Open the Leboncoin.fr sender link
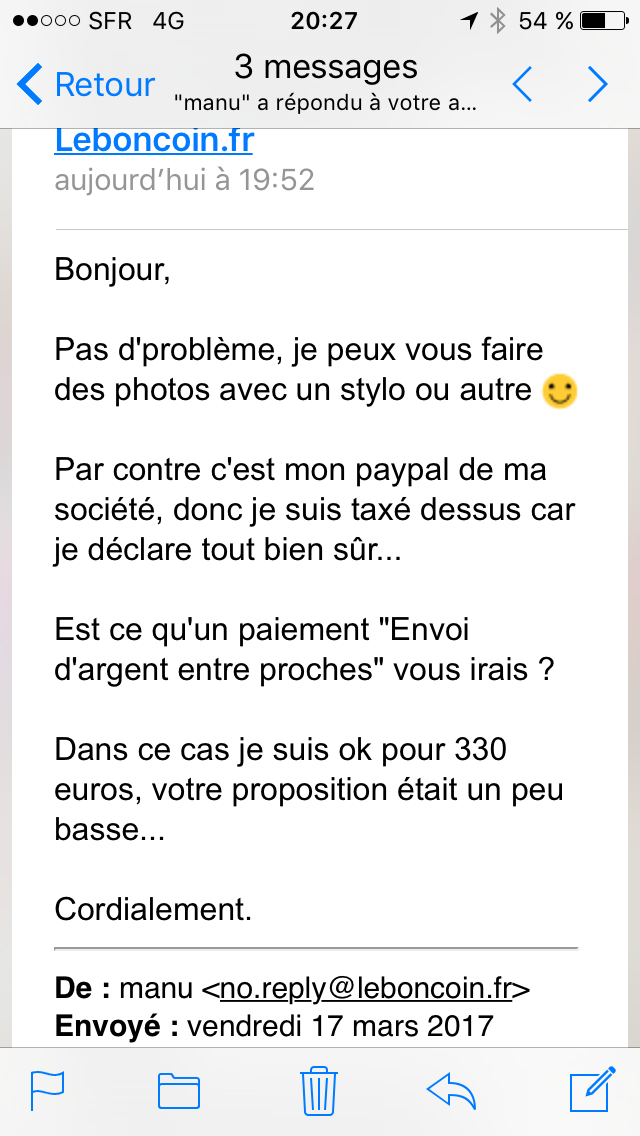This screenshot has height=1136, width=640. click(154, 141)
